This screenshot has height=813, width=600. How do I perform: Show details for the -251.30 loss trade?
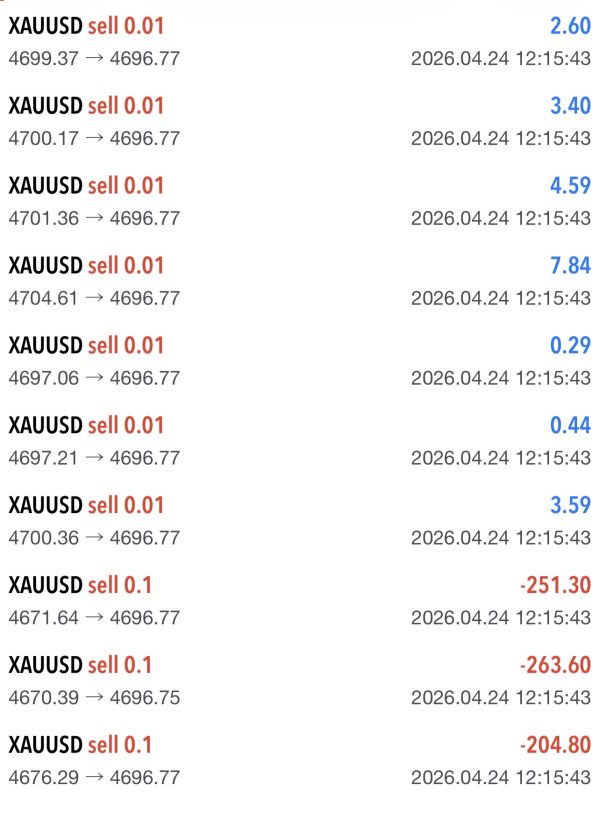coord(300,602)
